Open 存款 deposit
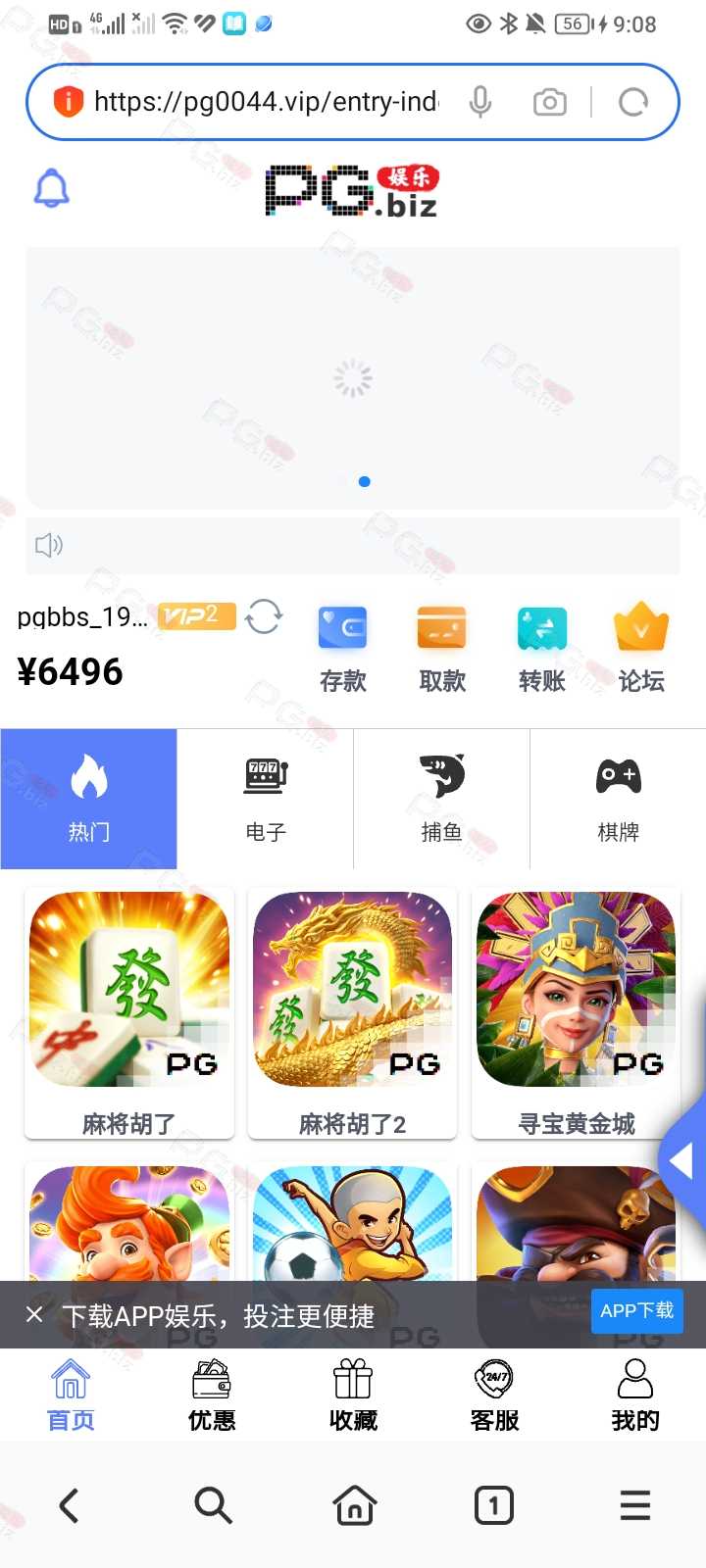706x1568 pixels. click(342, 649)
